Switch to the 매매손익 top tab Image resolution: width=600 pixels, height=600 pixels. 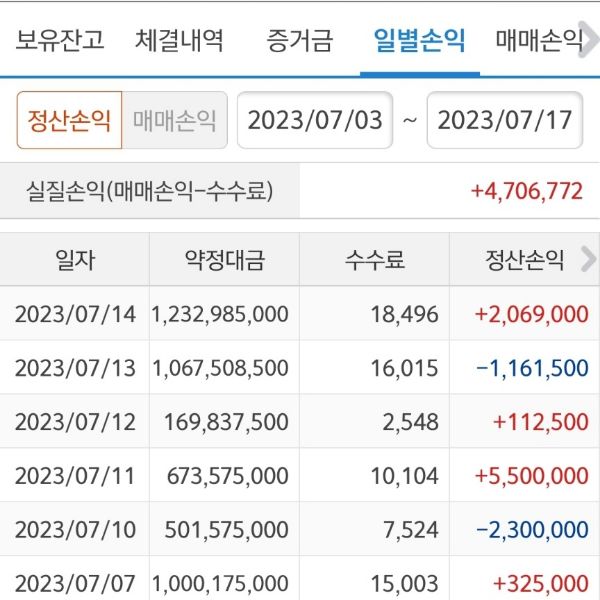(539, 41)
